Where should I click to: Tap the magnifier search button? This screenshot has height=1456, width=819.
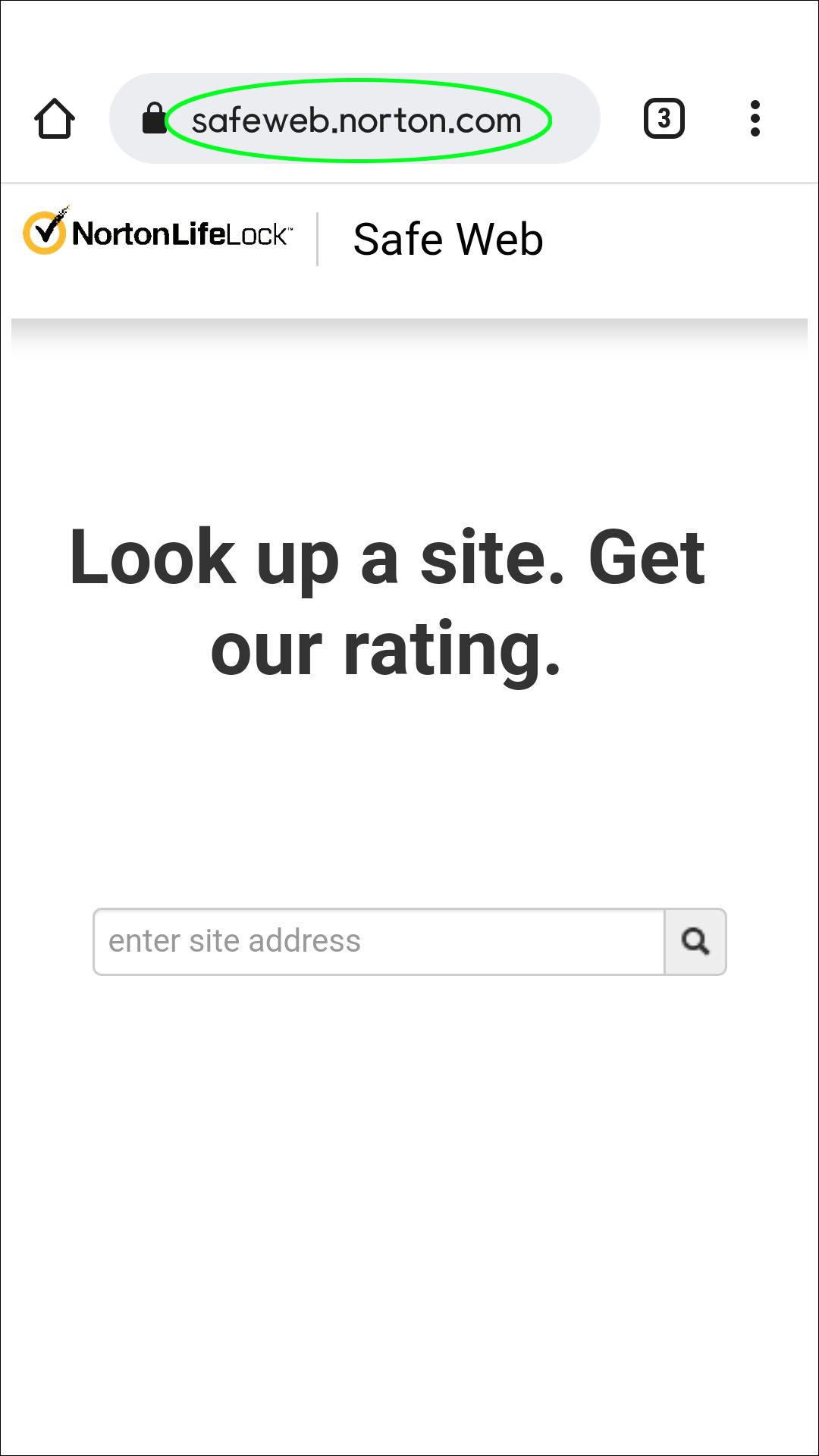coord(695,941)
